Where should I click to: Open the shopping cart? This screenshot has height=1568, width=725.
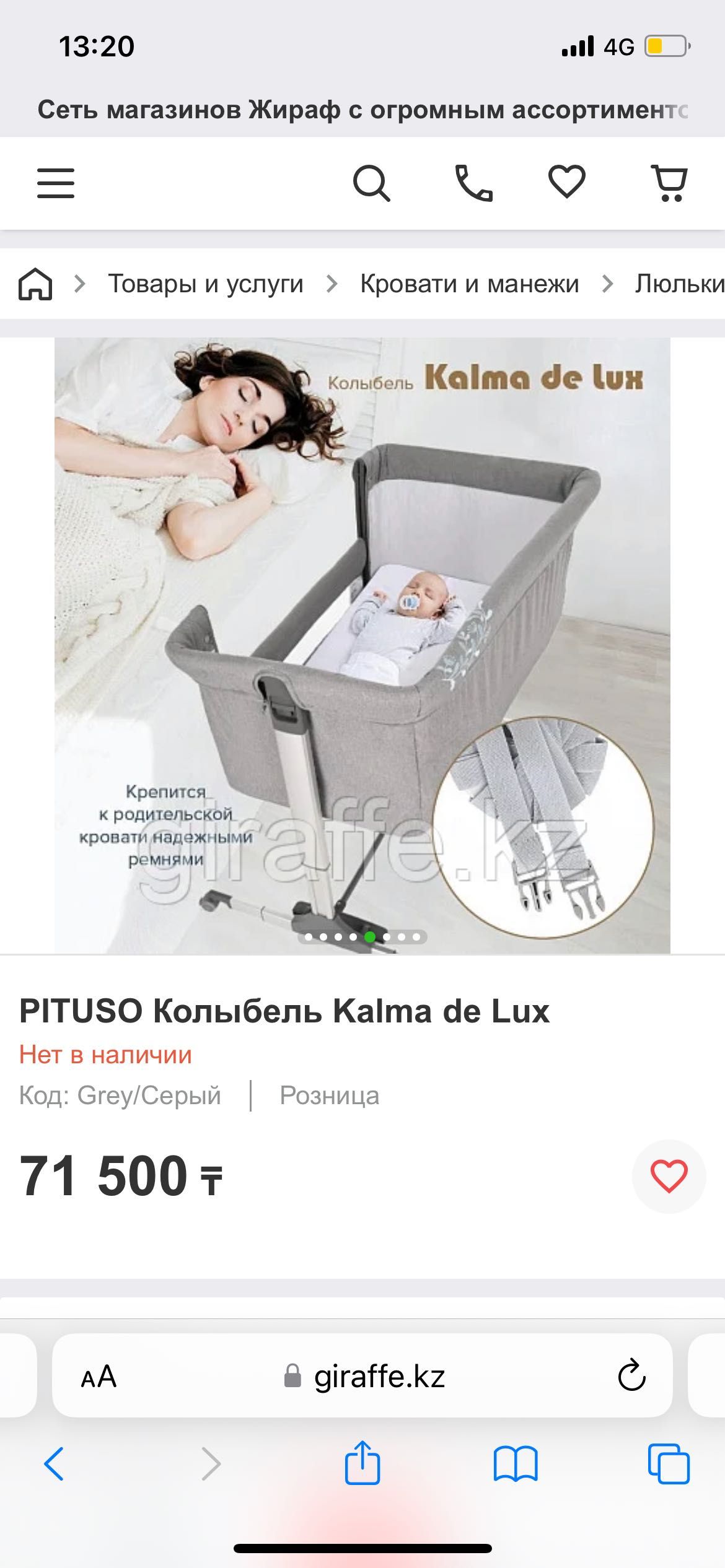(x=670, y=183)
